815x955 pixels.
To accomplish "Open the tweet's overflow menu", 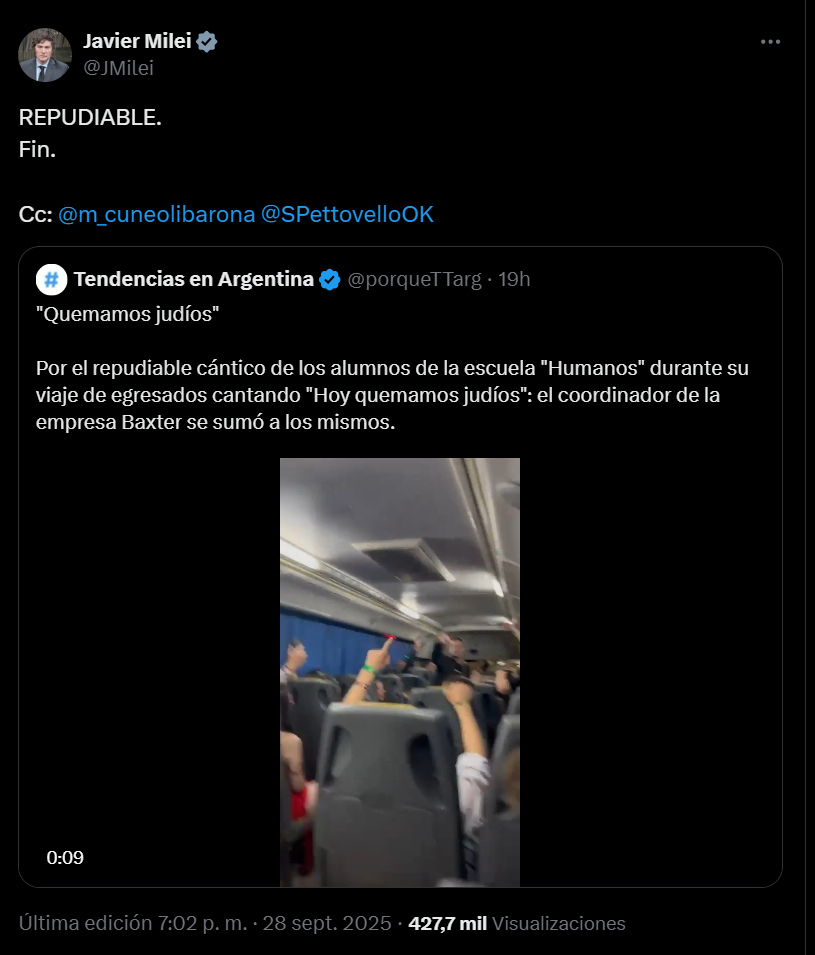I will click(x=770, y=42).
